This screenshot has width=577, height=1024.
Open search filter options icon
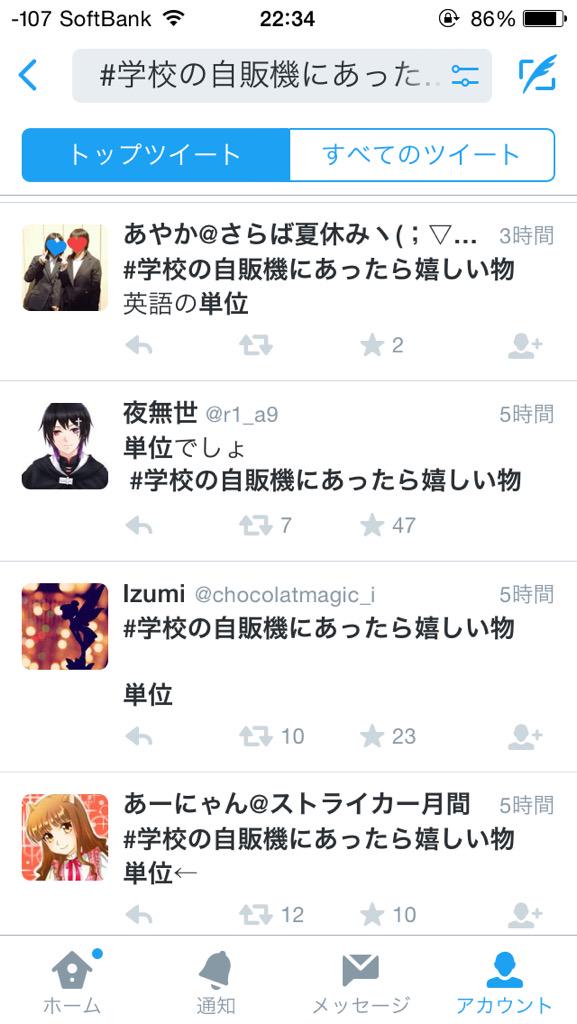tap(465, 76)
